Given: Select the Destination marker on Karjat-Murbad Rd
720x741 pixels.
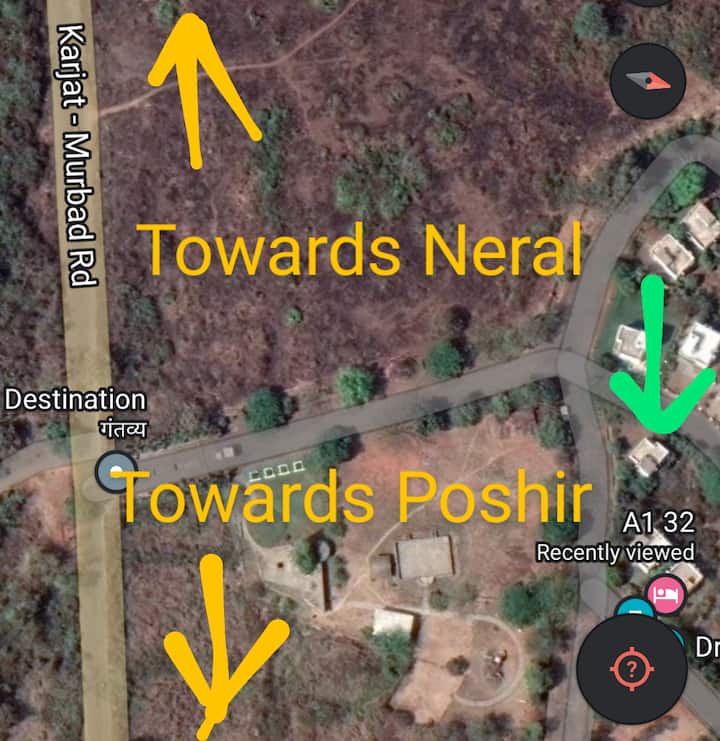Looking at the screenshot, I should pyautogui.click(x=114, y=472).
